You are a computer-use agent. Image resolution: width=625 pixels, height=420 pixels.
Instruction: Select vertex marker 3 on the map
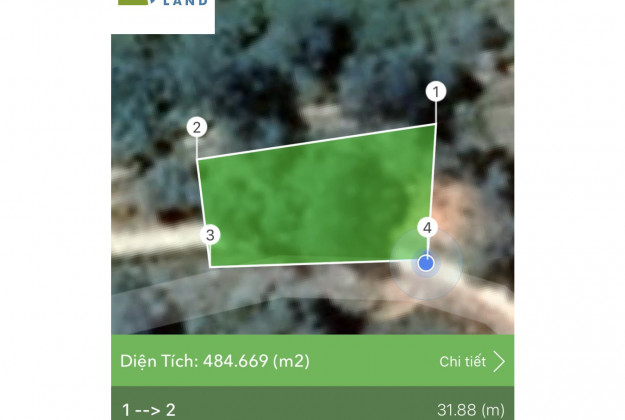click(x=210, y=236)
